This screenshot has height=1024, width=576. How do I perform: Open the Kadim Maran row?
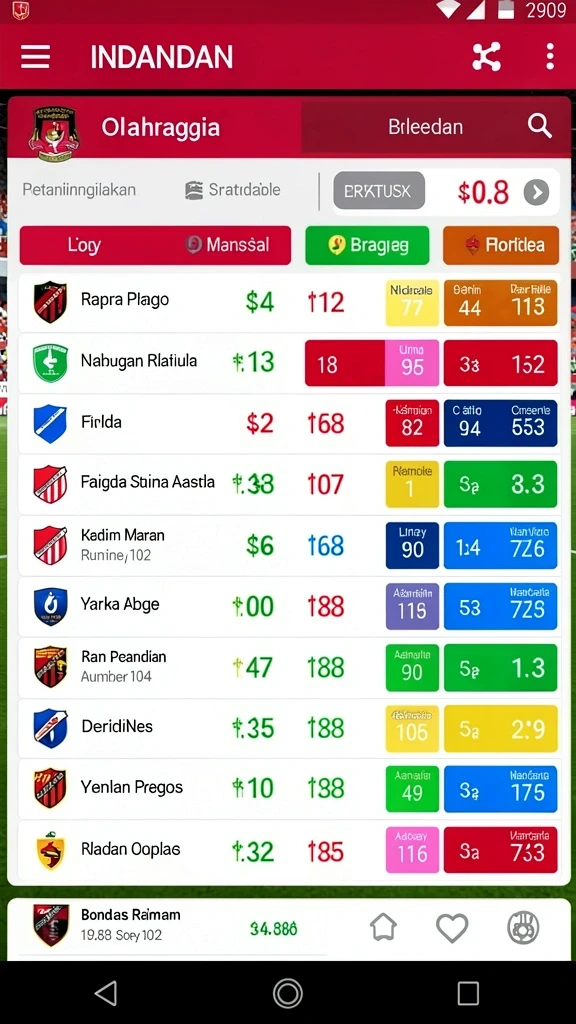[288, 545]
